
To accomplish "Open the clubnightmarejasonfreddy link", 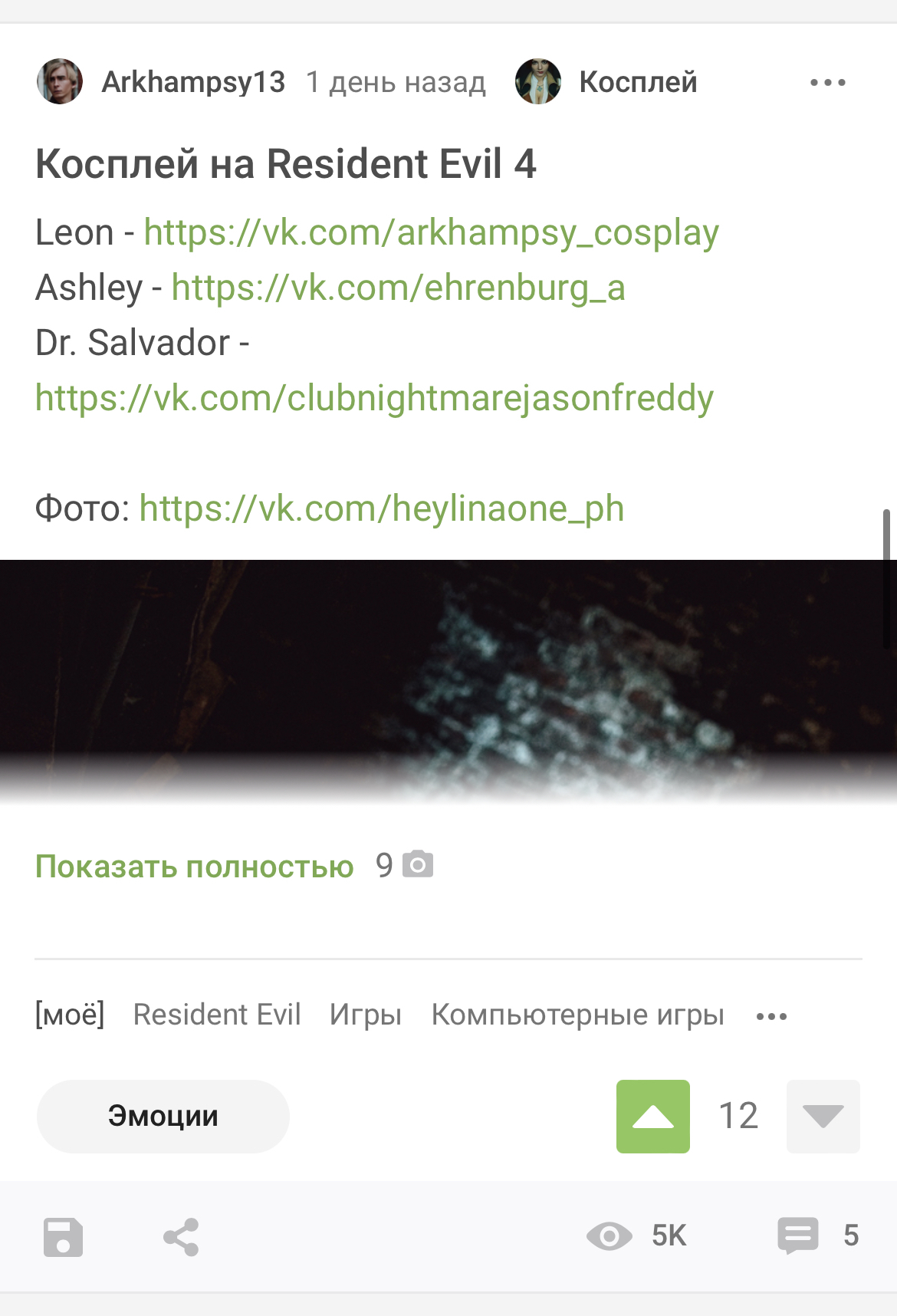I will click(374, 398).
